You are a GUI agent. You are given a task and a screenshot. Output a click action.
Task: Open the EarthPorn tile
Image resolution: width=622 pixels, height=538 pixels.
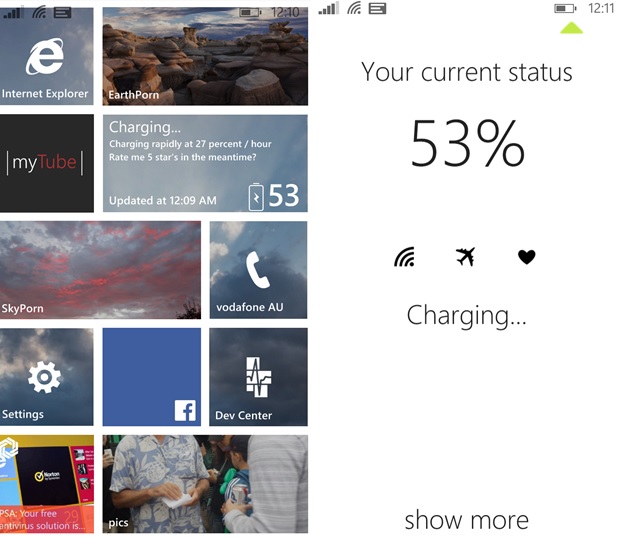coord(205,57)
